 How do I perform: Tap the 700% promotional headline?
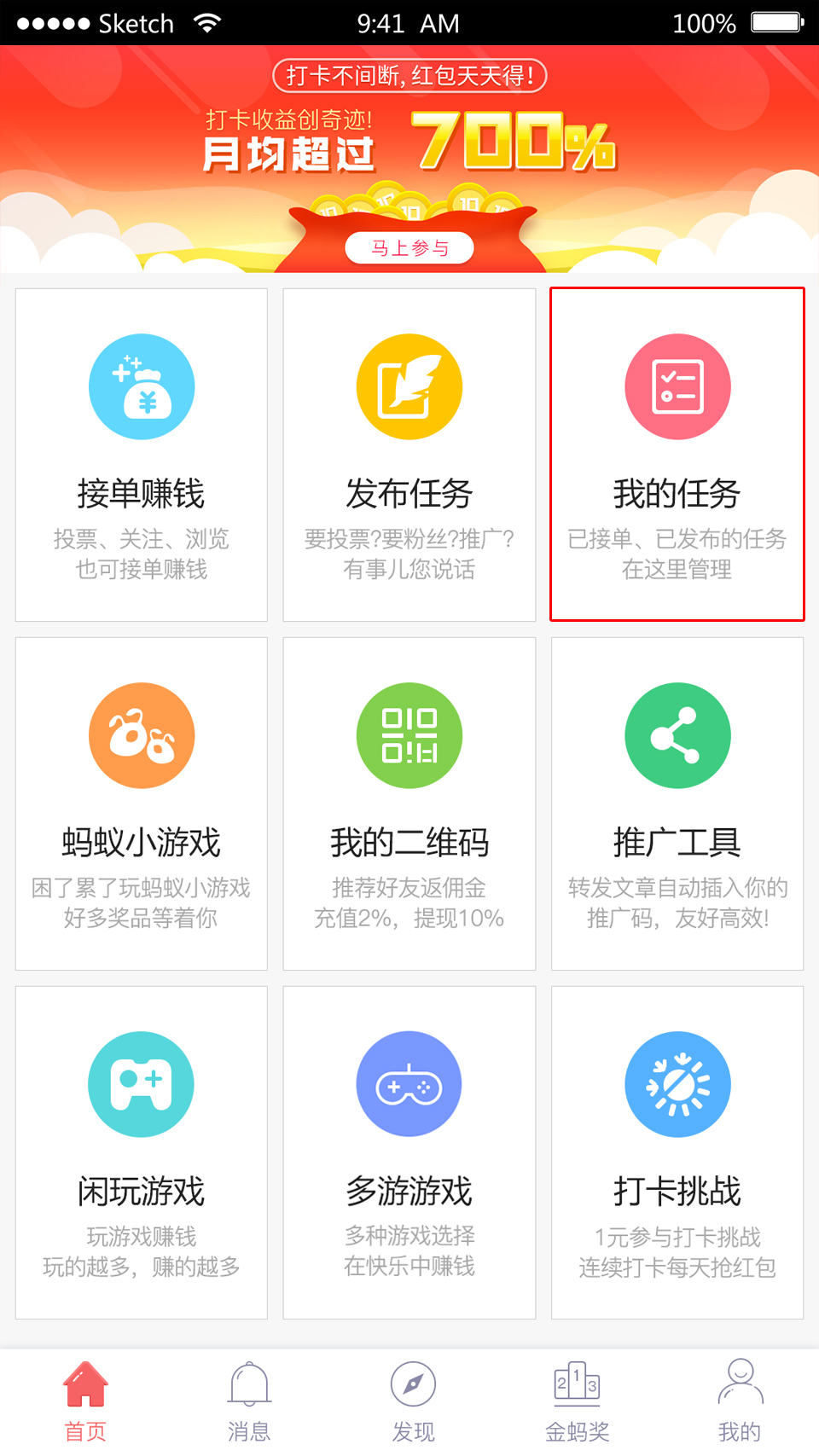click(x=512, y=141)
